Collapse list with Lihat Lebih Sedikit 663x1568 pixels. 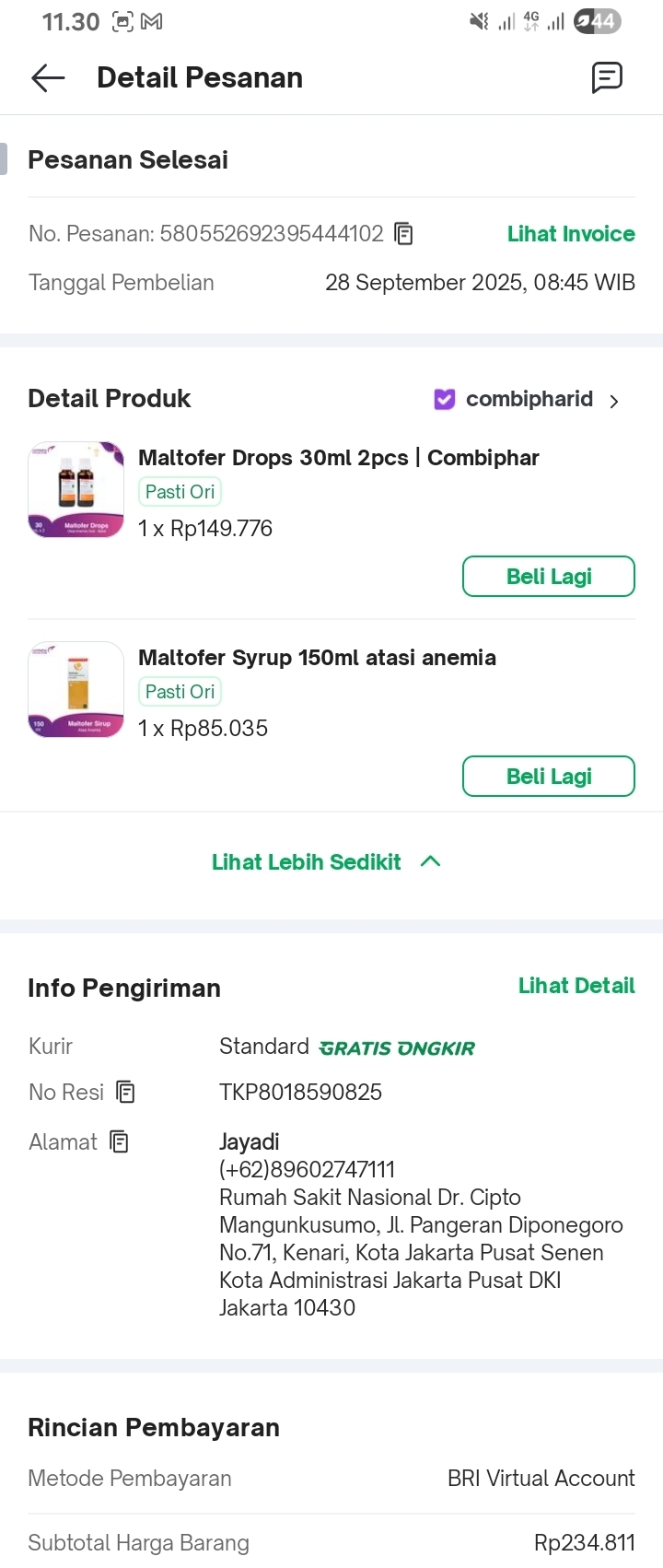[326, 862]
